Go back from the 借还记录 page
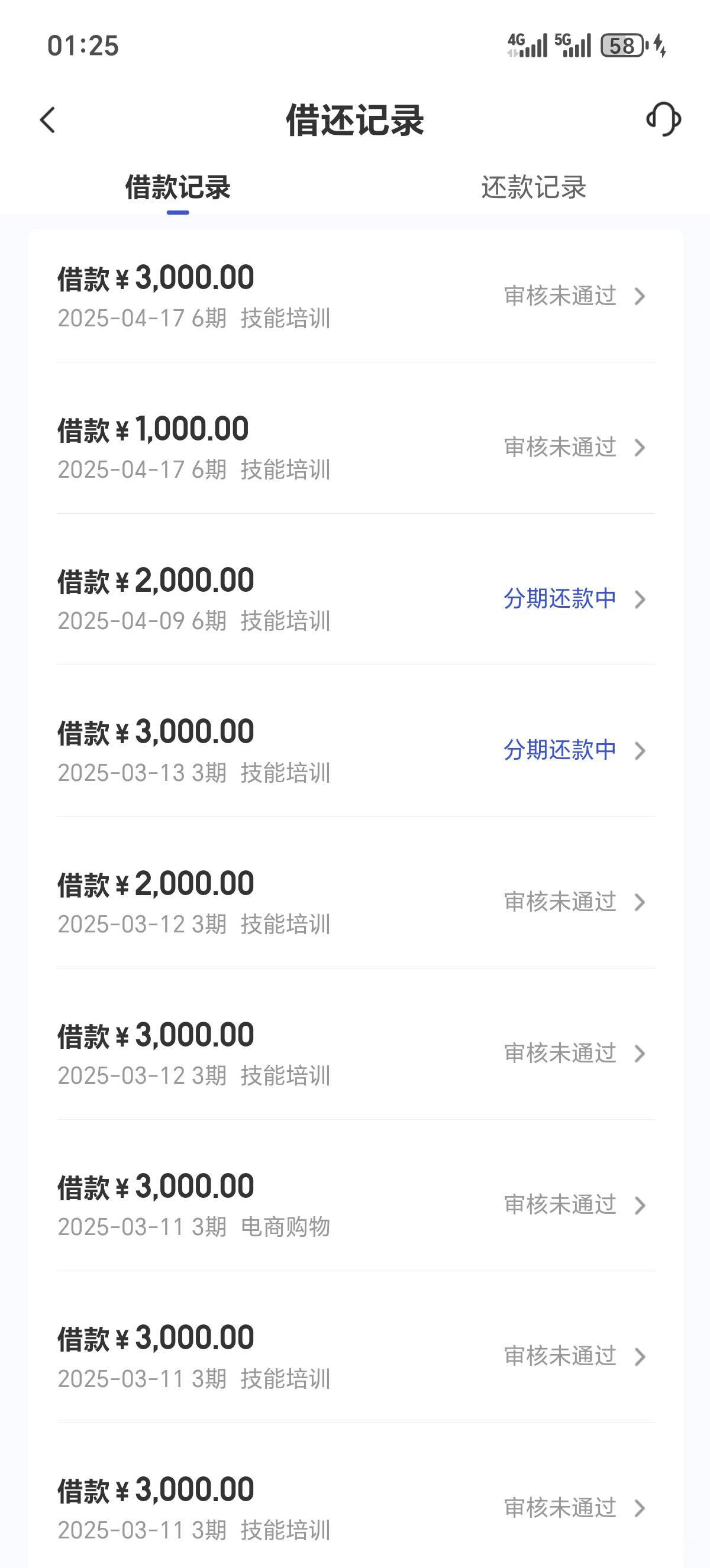The image size is (710, 1568). (x=47, y=120)
